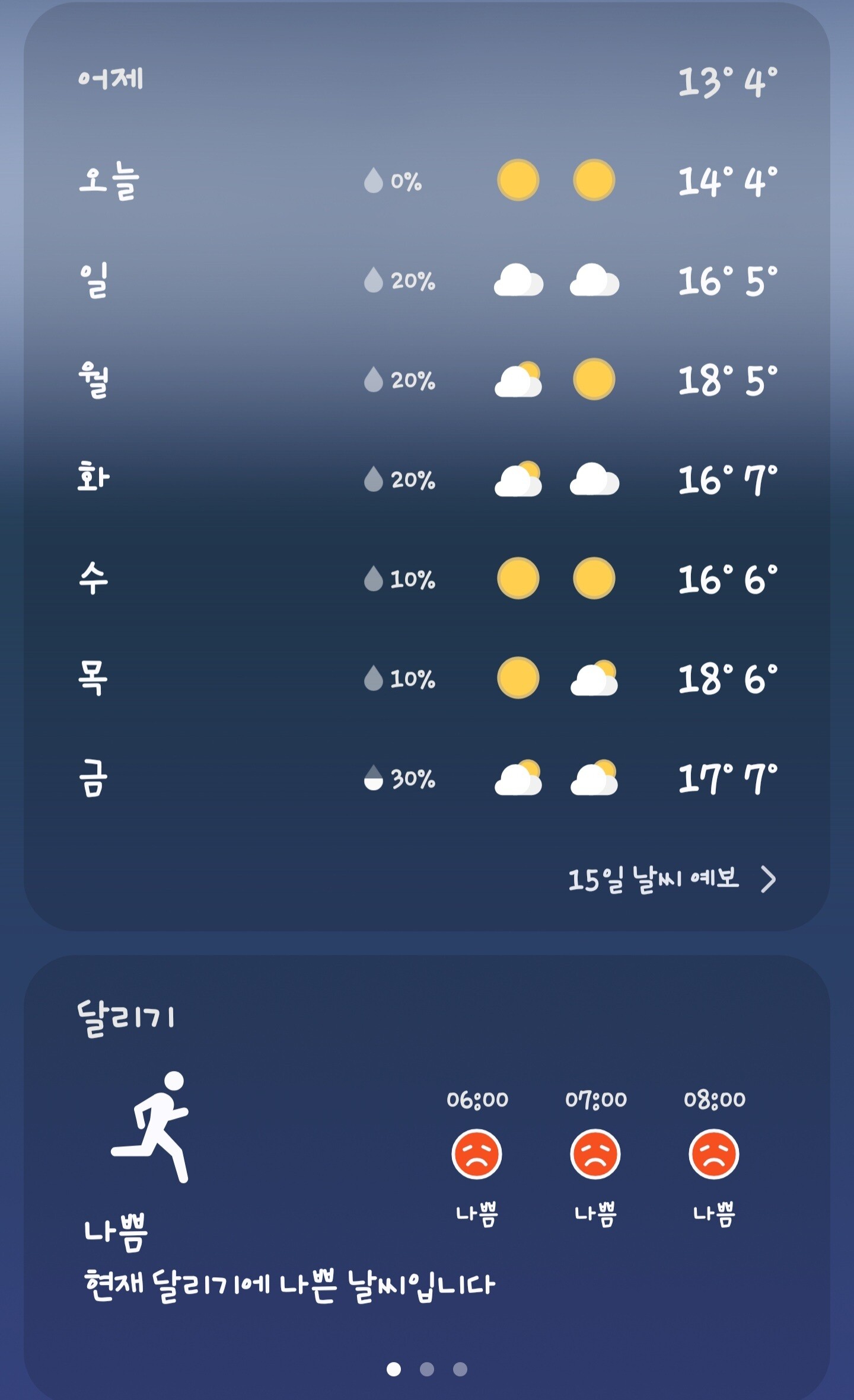
Task: Jump to the second activity page dot
Action: coord(427,1369)
